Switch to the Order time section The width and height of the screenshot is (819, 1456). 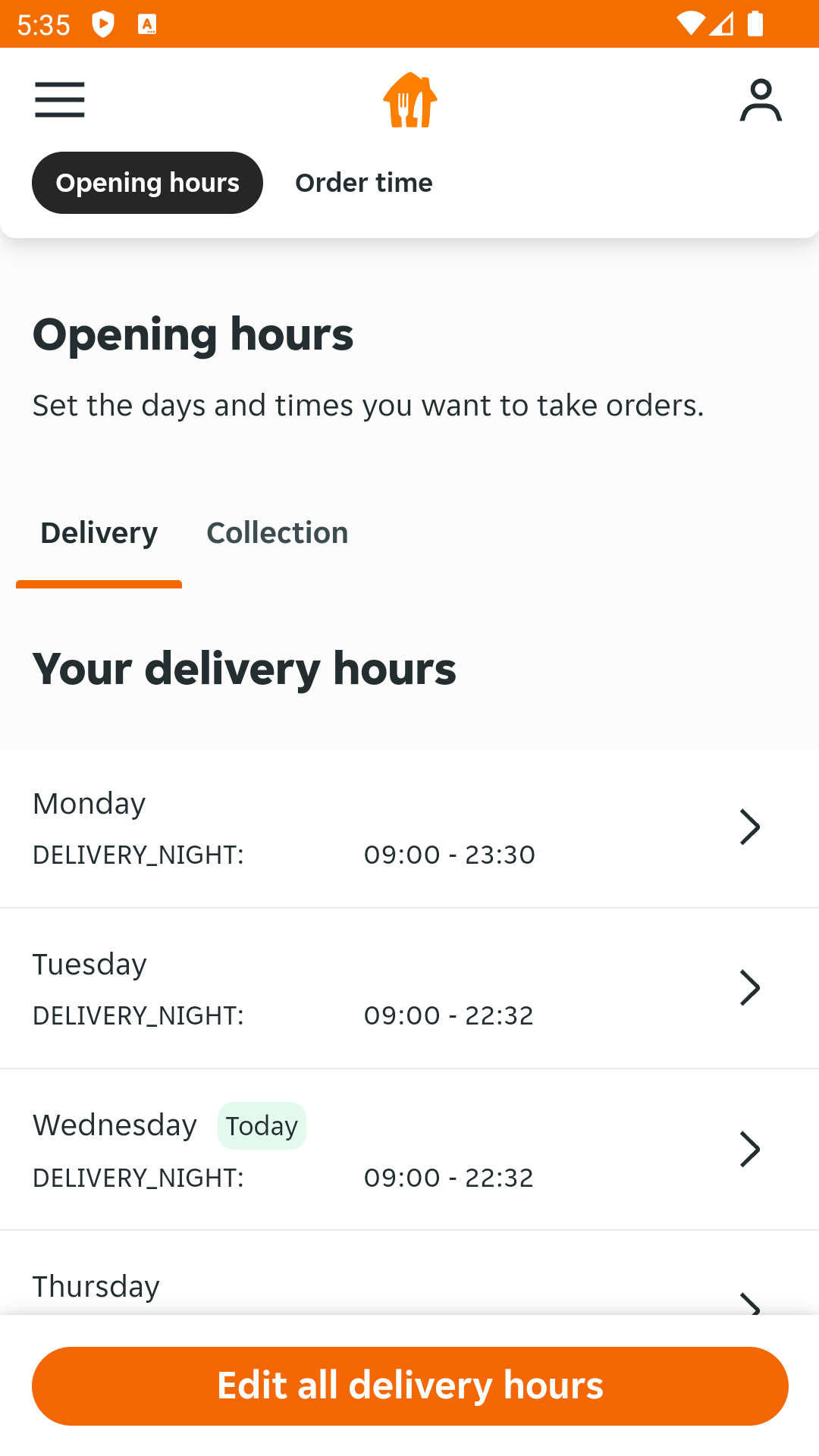coord(363,183)
